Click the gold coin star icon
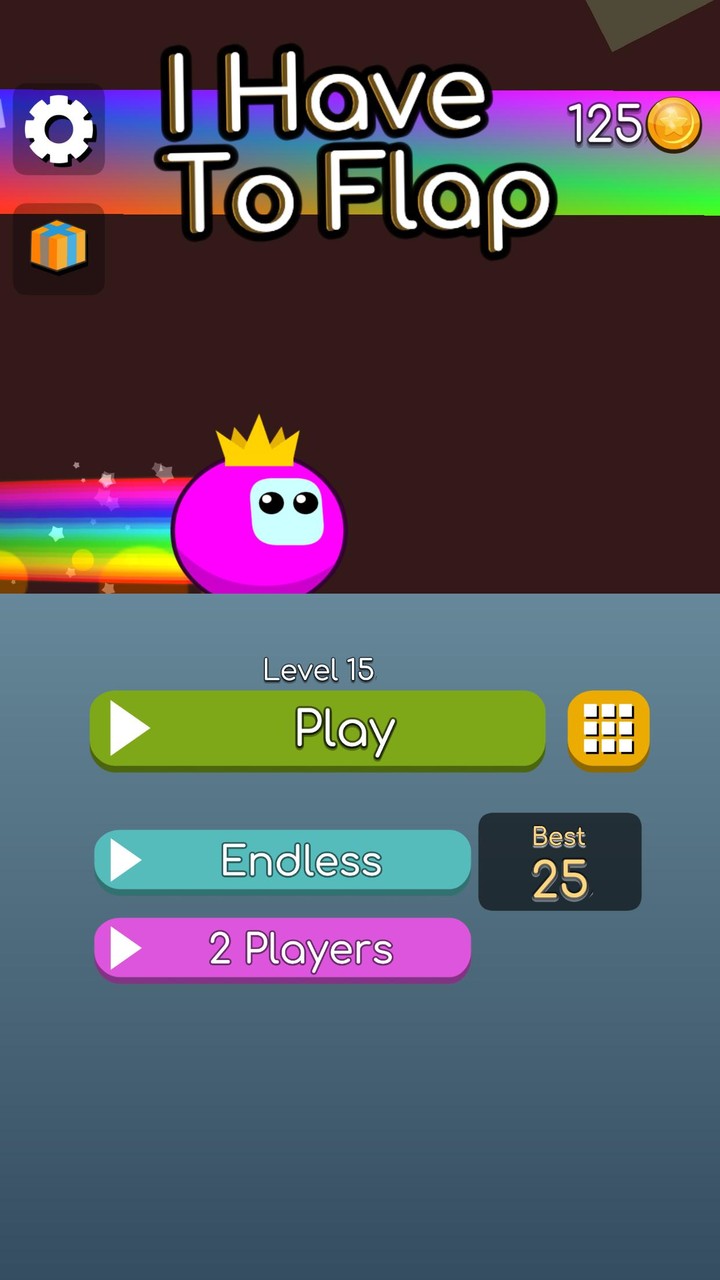This screenshot has height=1280, width=720. (676, 122)
